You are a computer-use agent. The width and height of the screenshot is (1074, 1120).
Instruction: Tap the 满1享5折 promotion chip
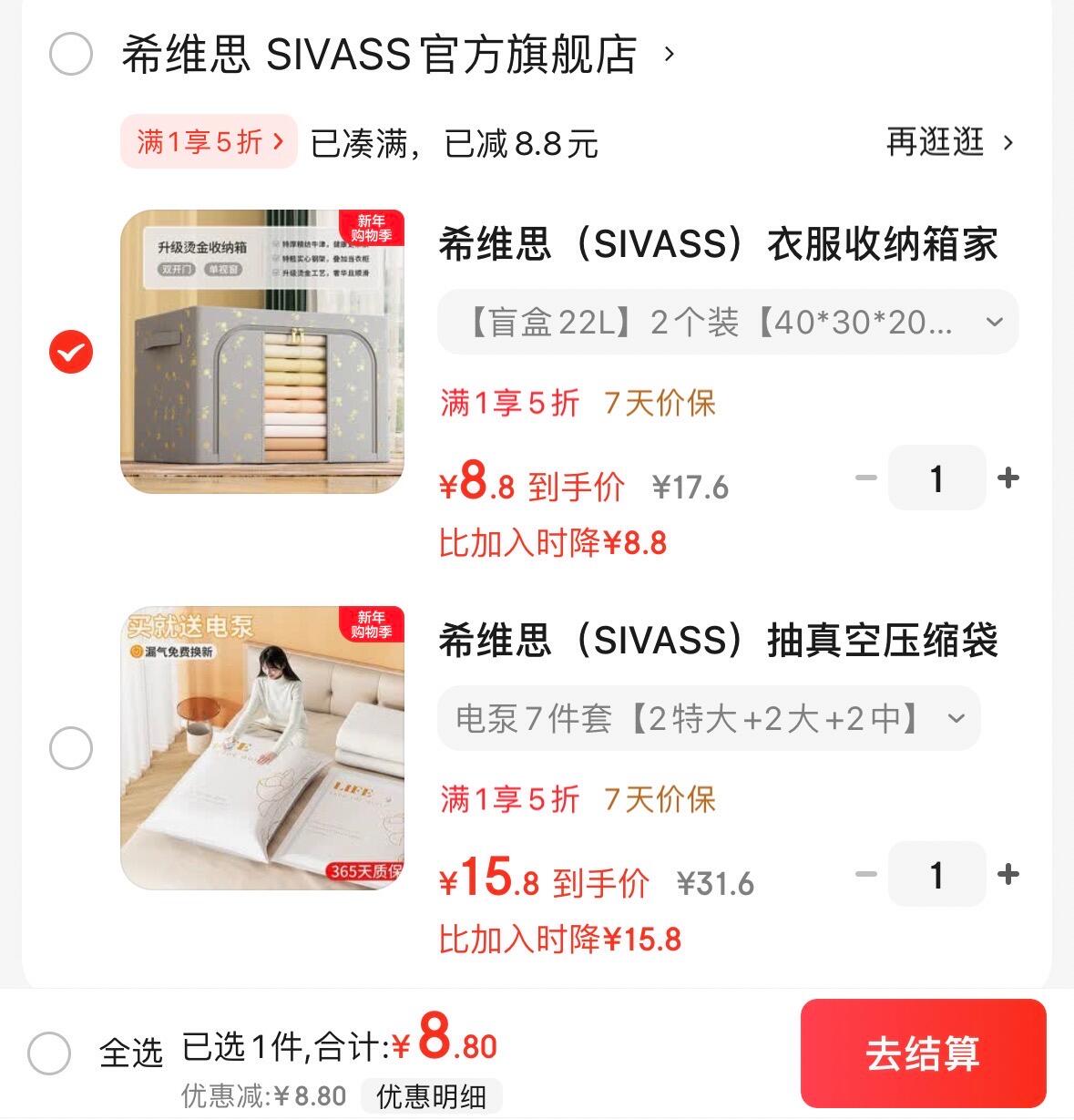(209, 141)
